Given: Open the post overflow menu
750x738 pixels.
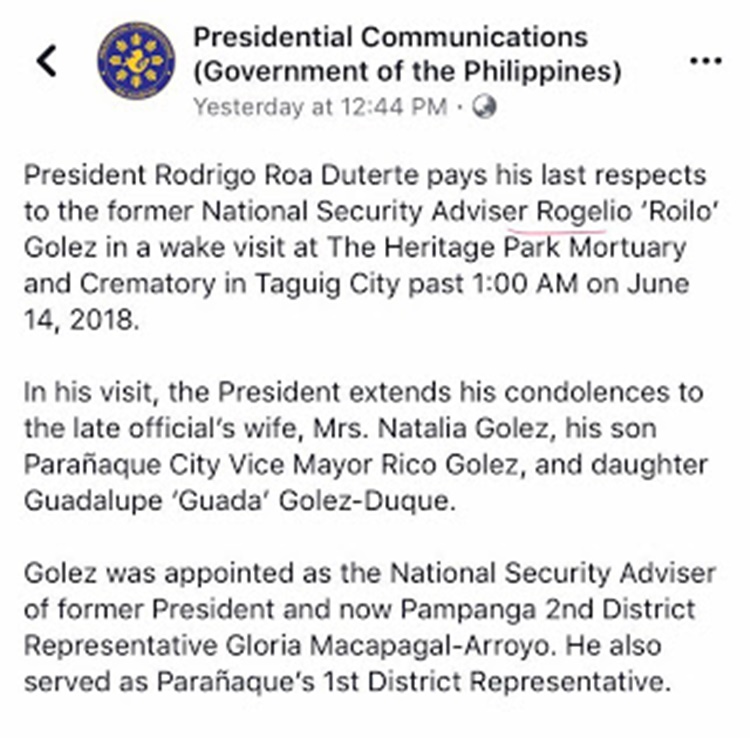Looking at the screenshot, I should (706, 61).
